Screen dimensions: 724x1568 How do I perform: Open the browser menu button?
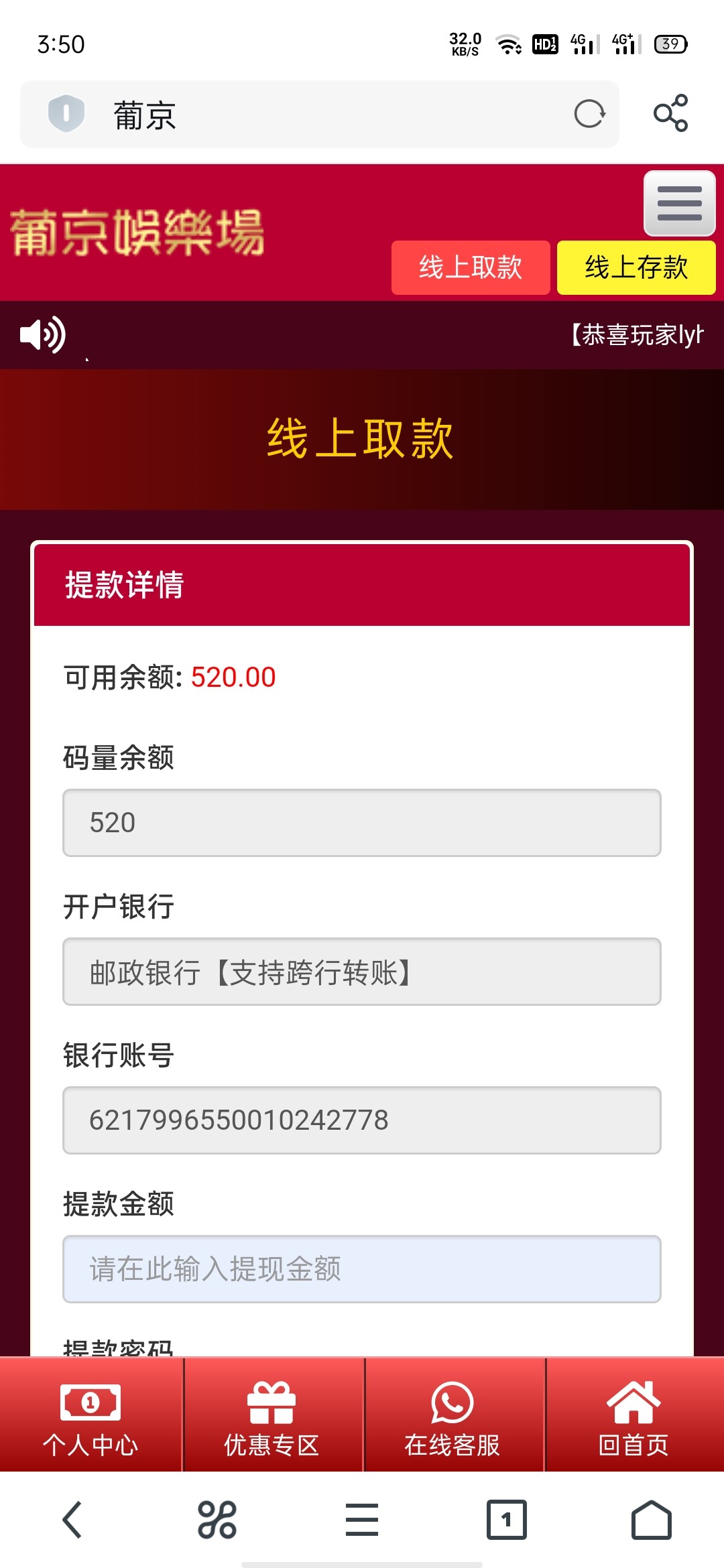(362, 1520)
